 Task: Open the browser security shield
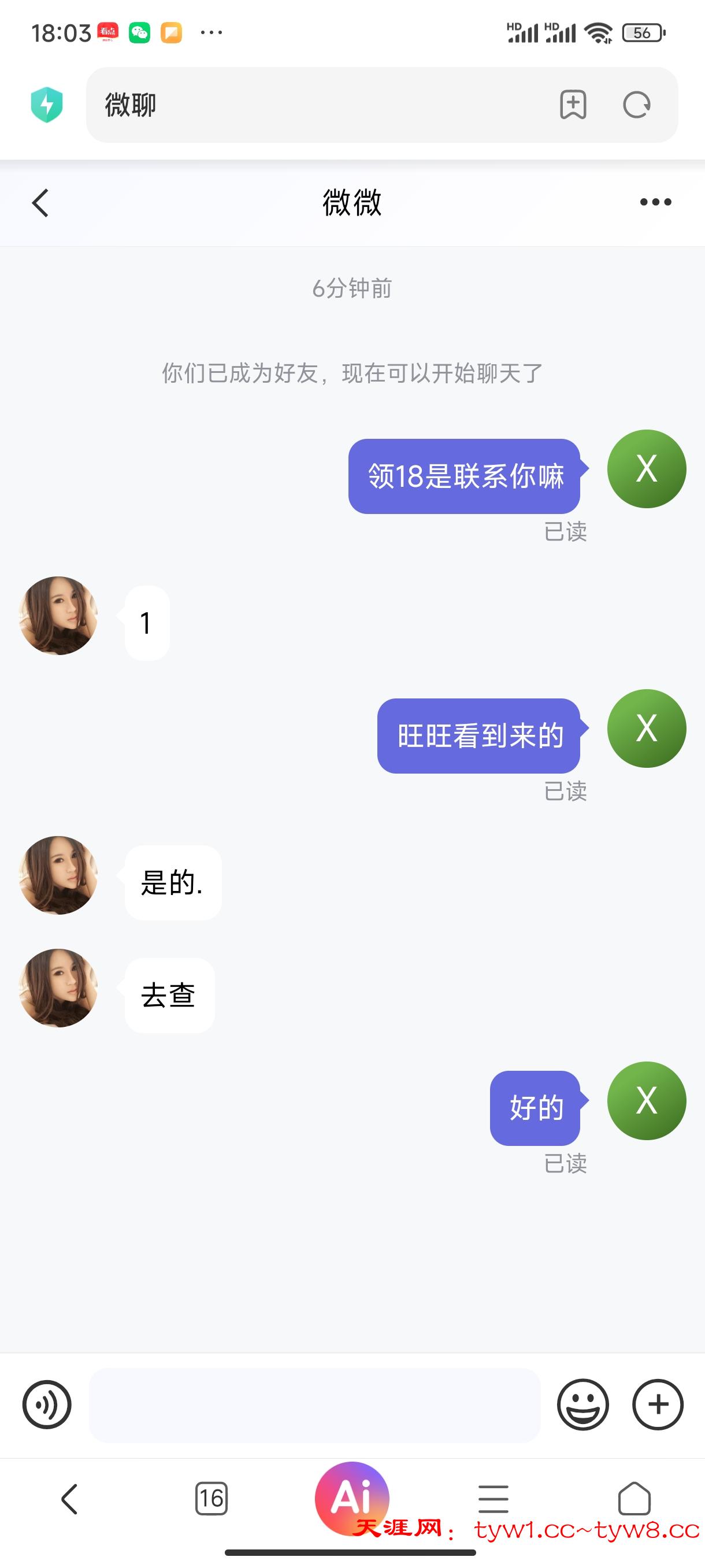coord(47,104)
